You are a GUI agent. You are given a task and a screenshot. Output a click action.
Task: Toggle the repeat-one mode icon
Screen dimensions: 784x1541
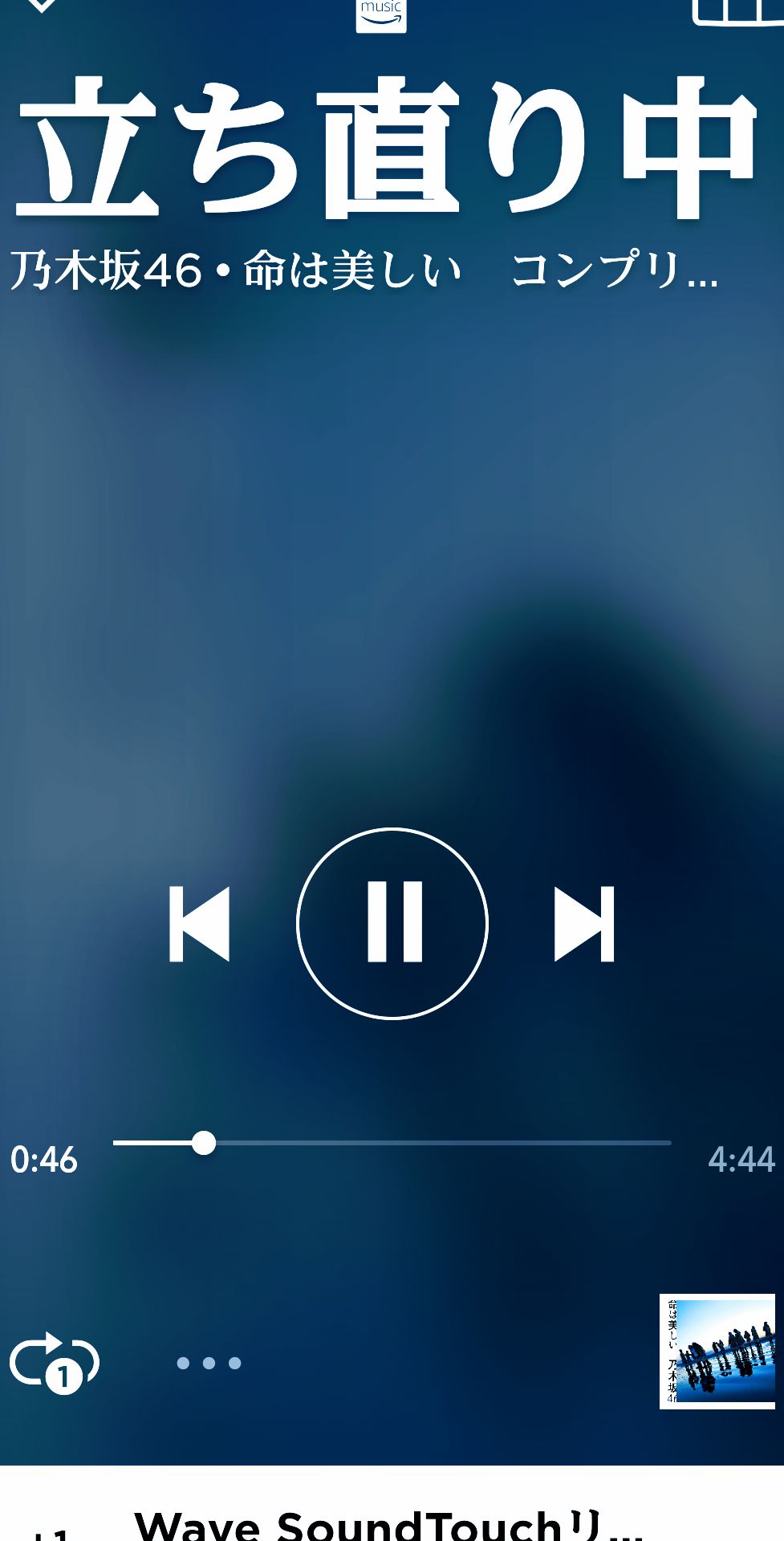(54, 1362)
